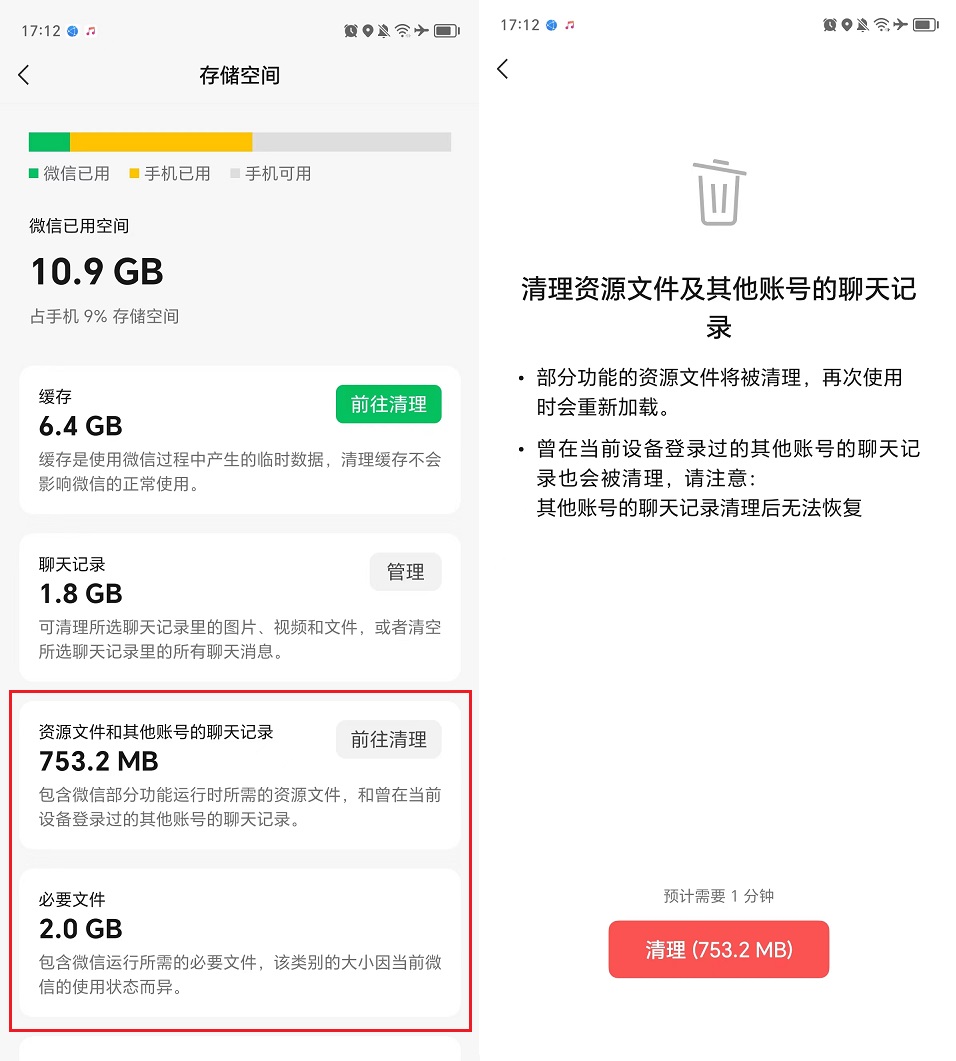Go back from the 清理资源文件 confirmation page
This screenshot has height=1061, width=956.
503,68
